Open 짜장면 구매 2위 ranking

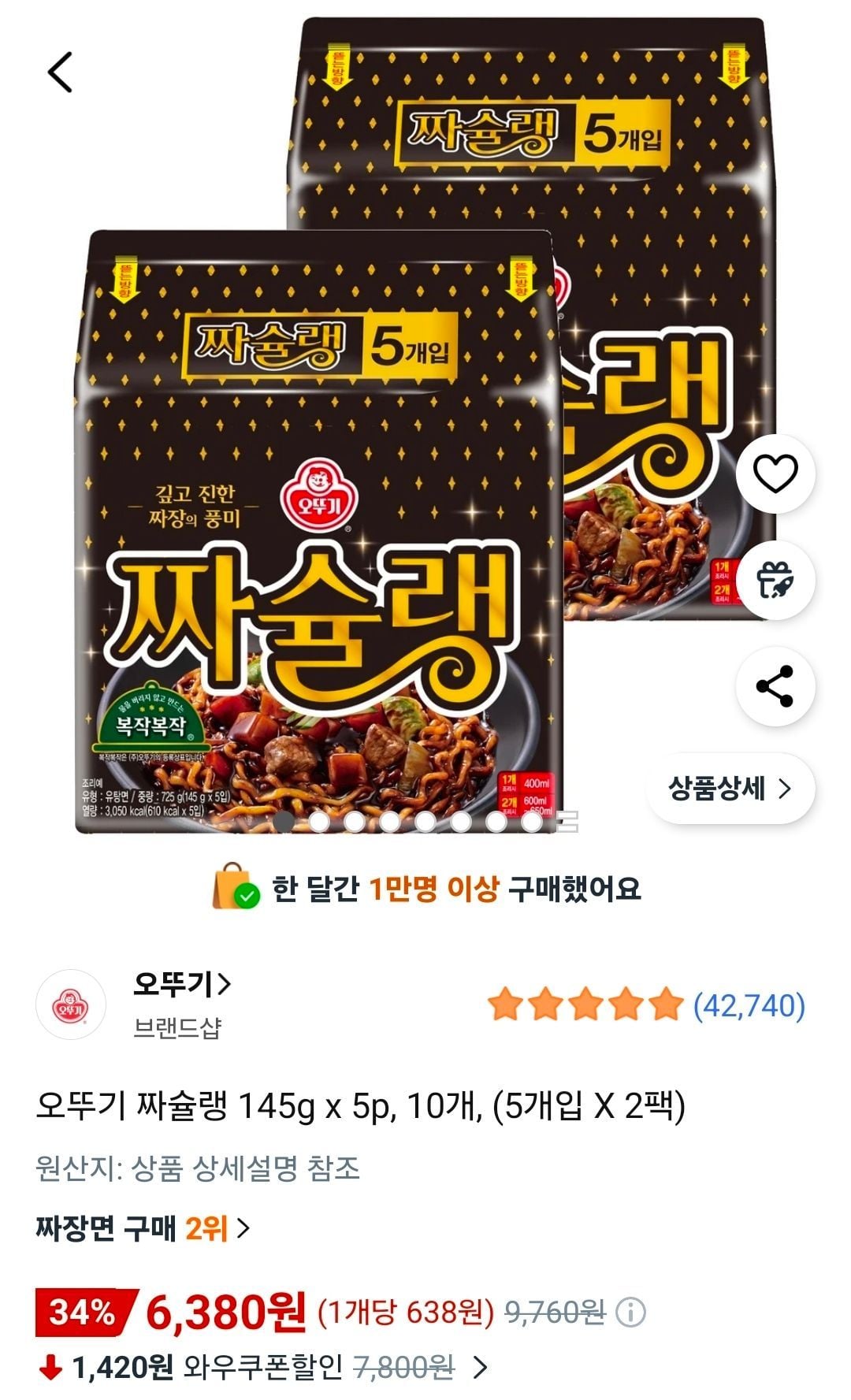pos(143,1228)
